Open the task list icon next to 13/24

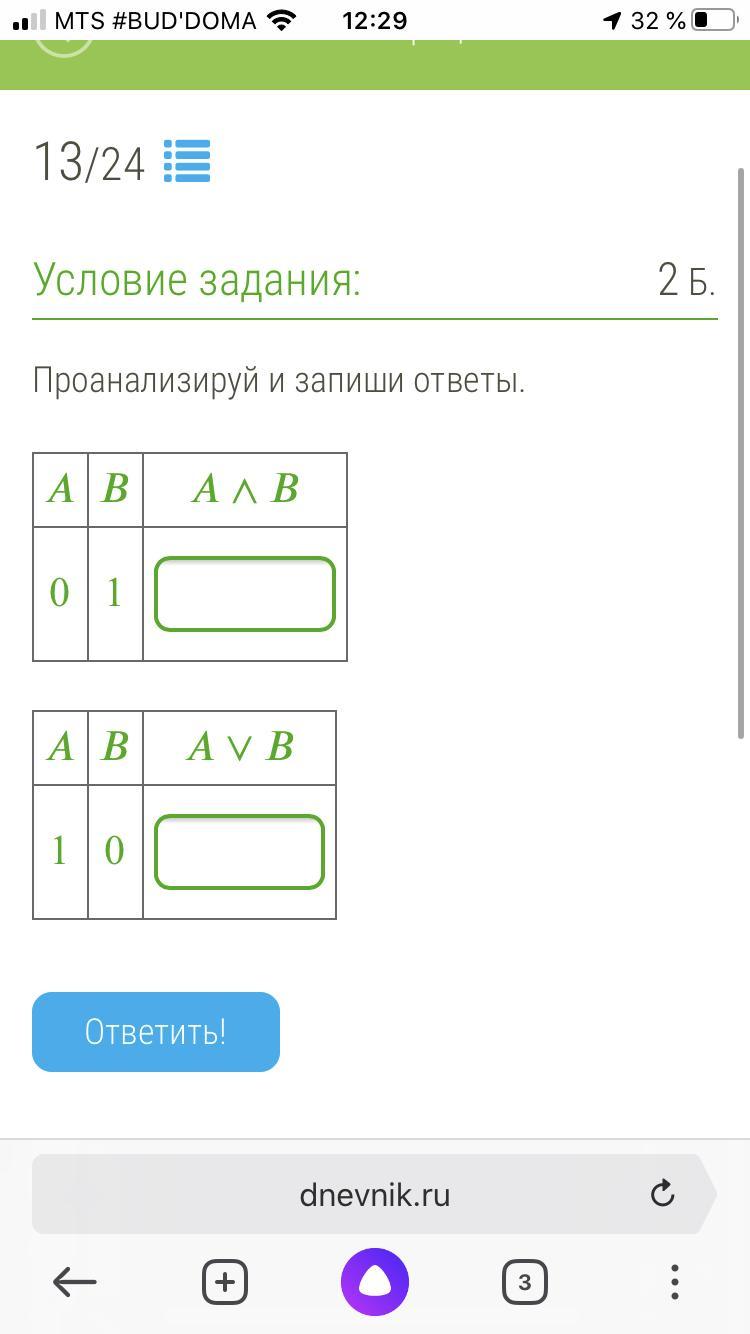click(187, 161)
